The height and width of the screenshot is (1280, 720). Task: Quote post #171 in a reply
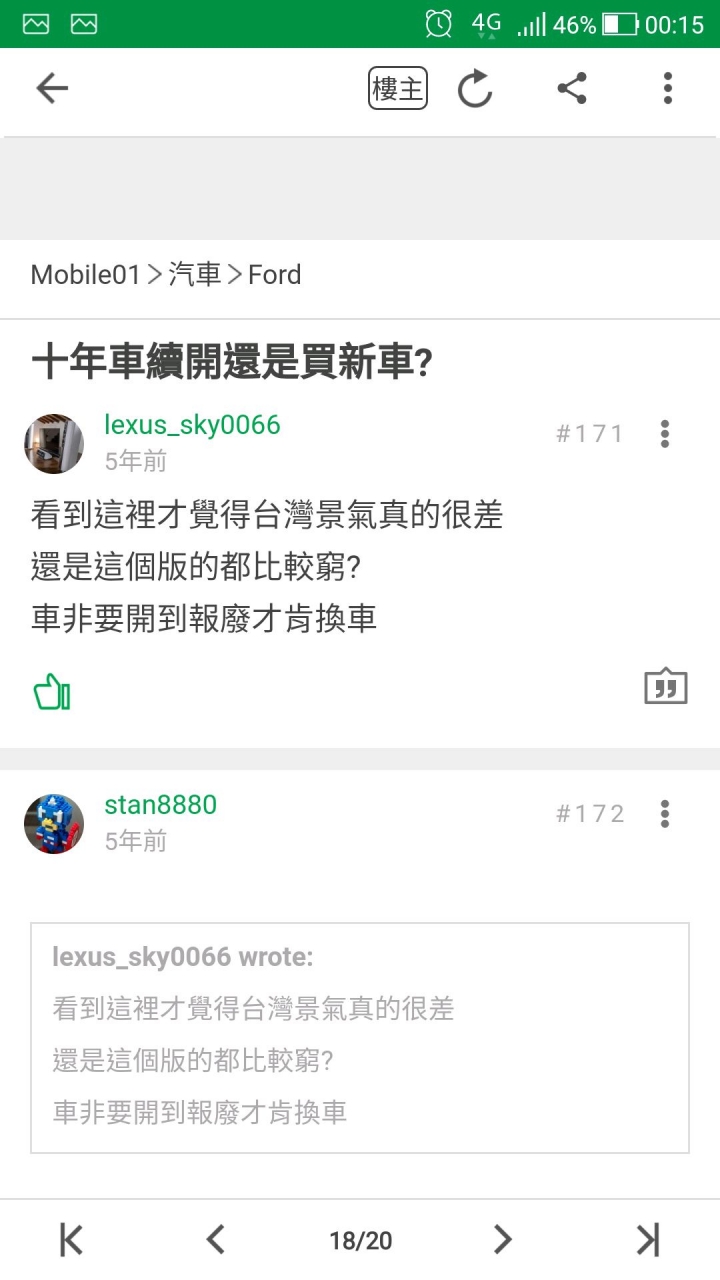[x=665, y=687]
